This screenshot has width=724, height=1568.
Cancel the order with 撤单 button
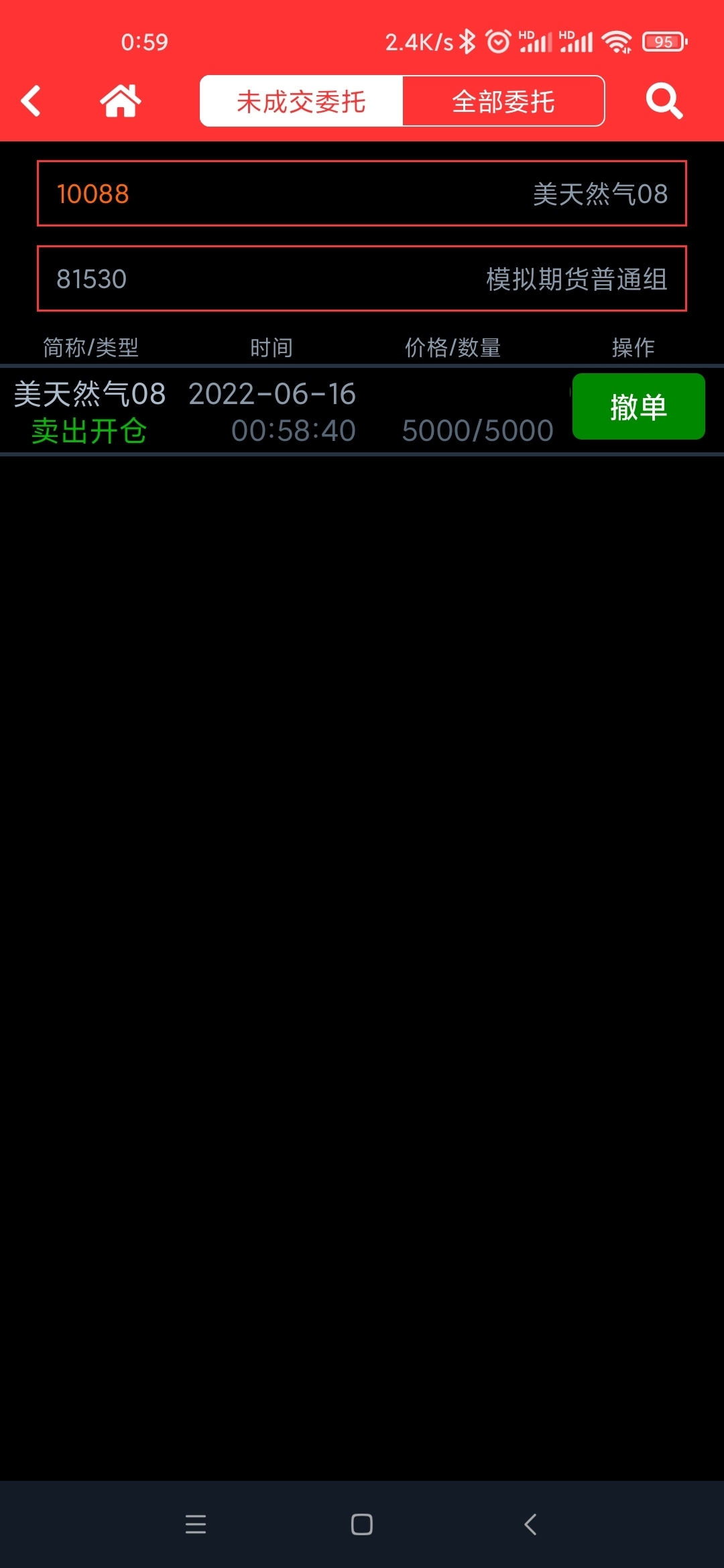click(638, 407)
